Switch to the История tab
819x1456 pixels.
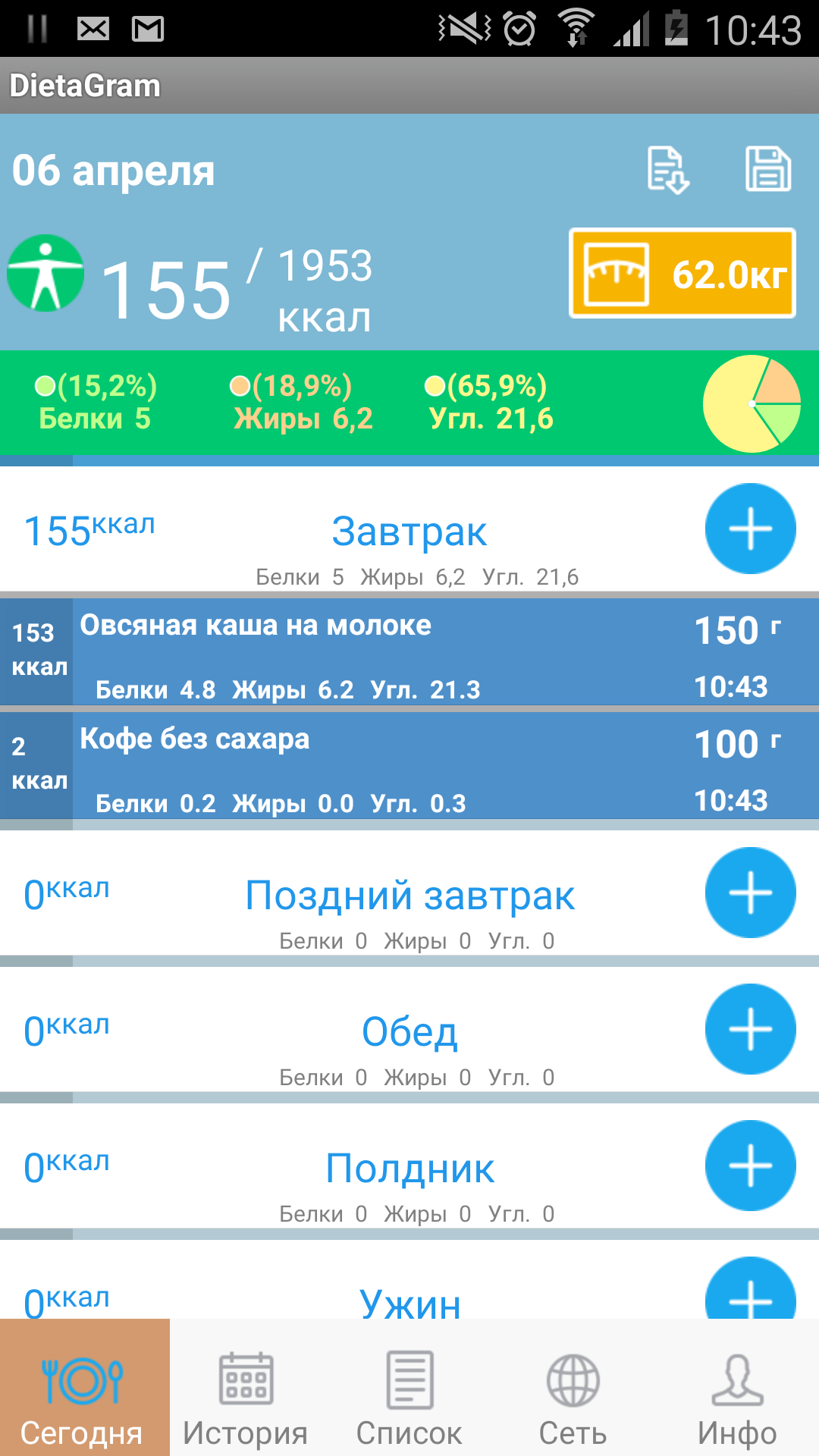[246, 1395]
